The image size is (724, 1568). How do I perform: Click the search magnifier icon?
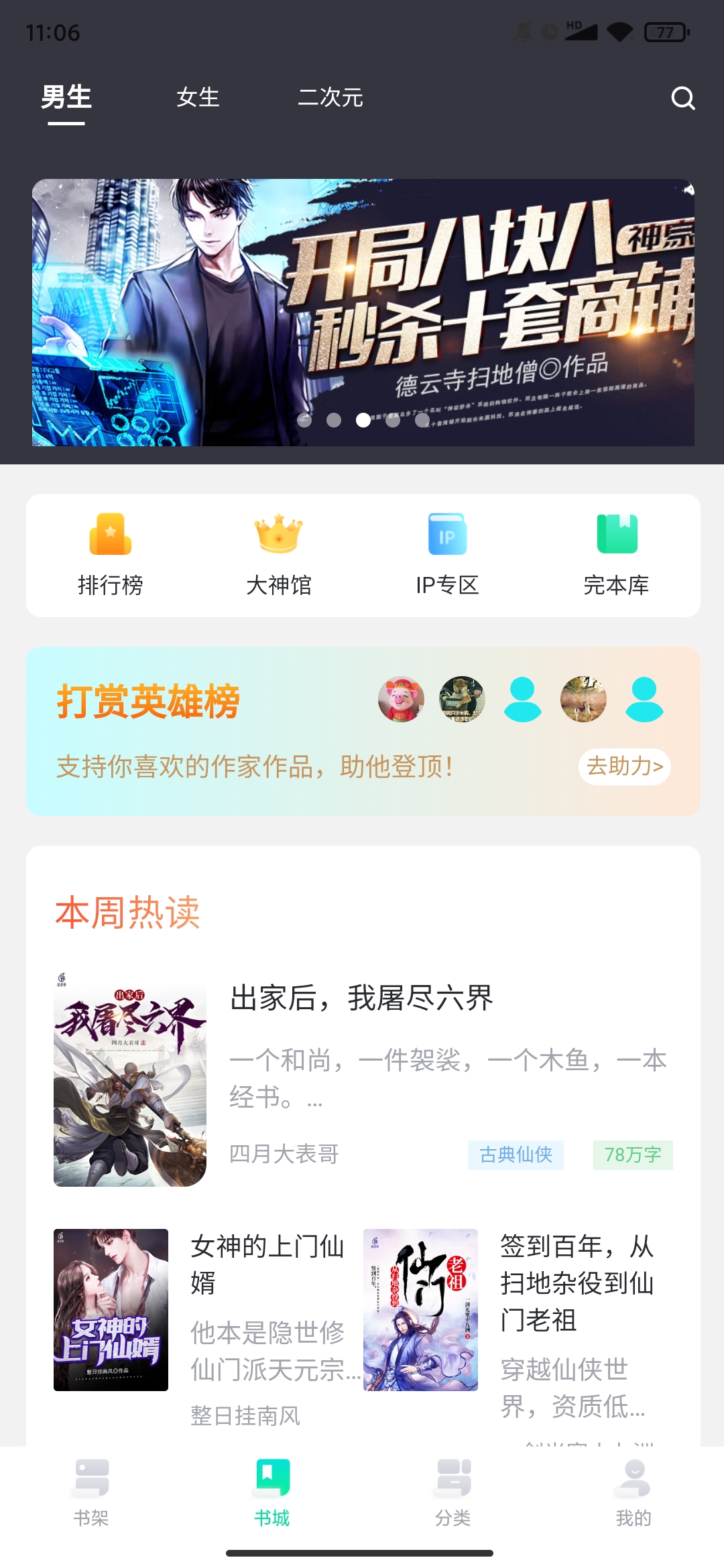click(683, 99)
